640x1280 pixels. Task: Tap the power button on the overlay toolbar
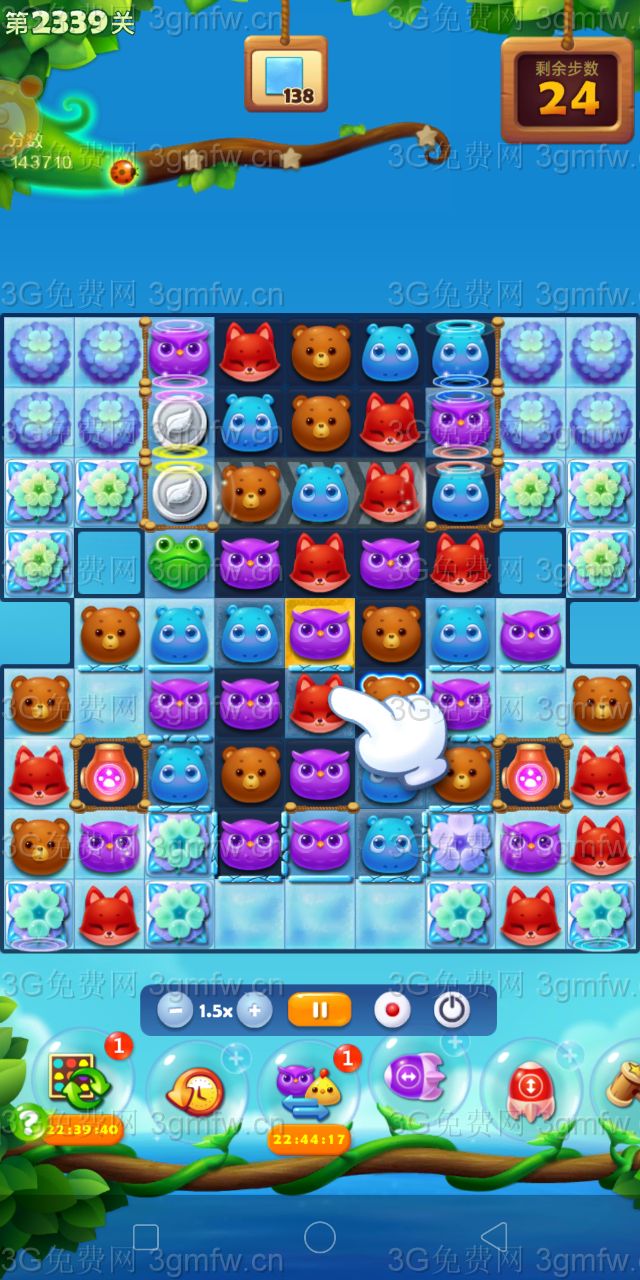pos(451,1010)
